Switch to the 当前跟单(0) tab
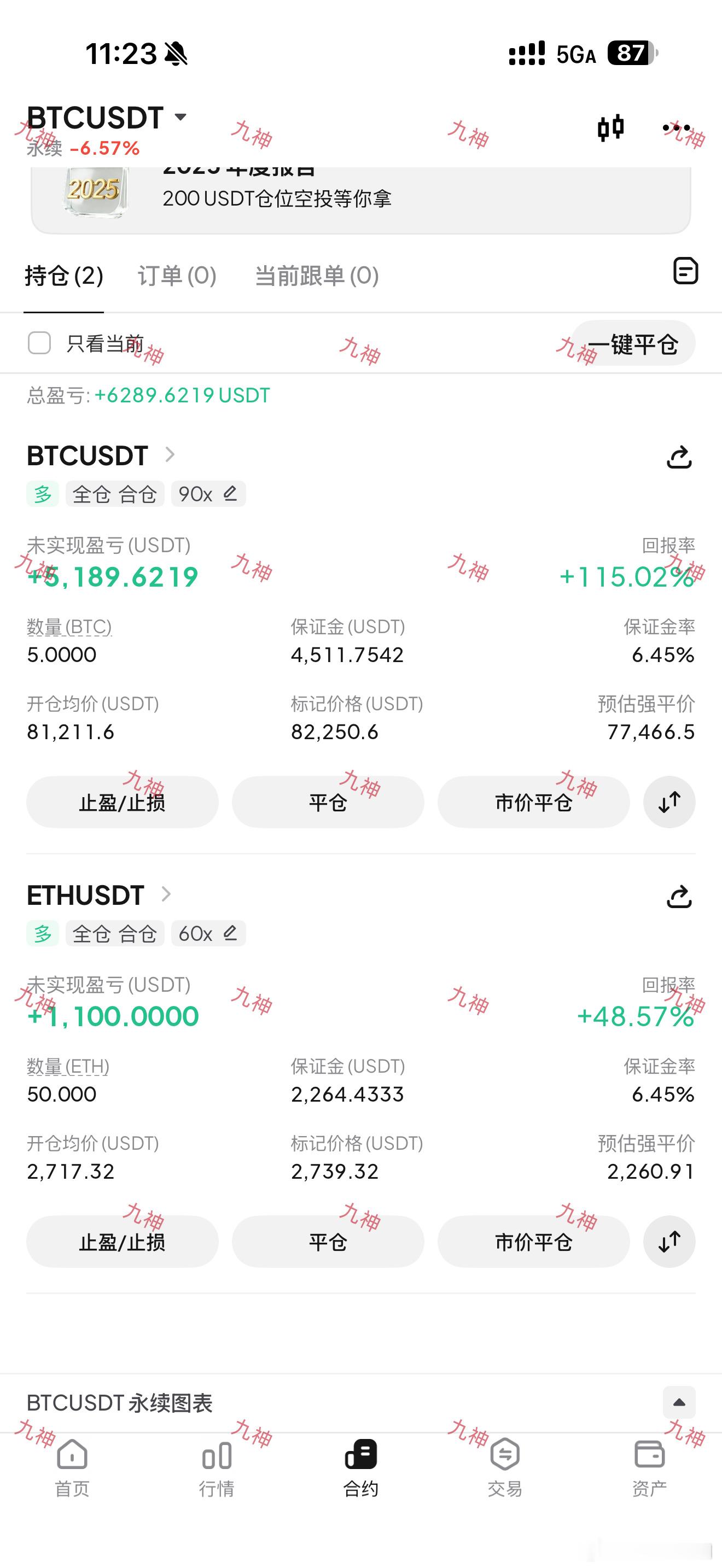The width and height of the screenshot is (722, 1568). tap(317, 275)
